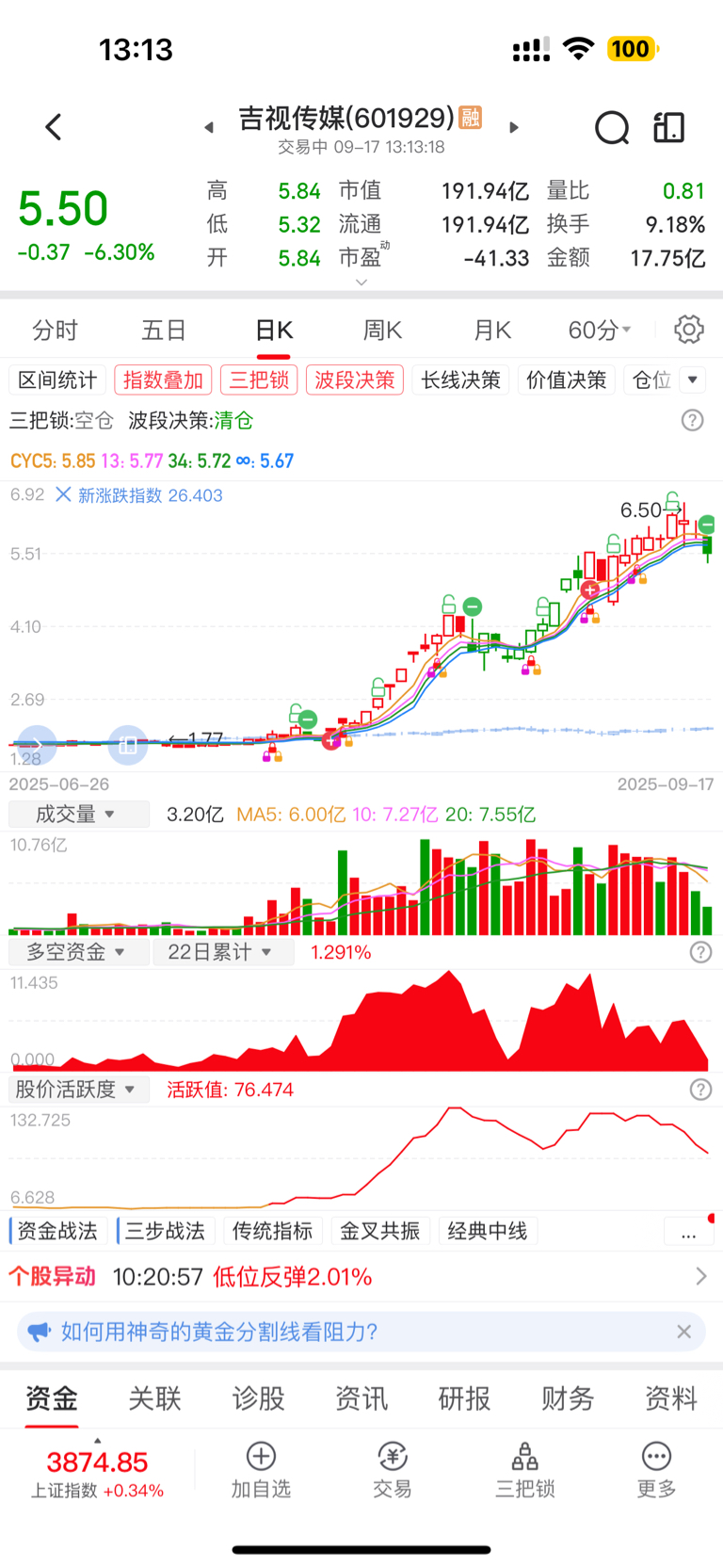
Task: Open the search magnifier icon
Action: [612, 127]
